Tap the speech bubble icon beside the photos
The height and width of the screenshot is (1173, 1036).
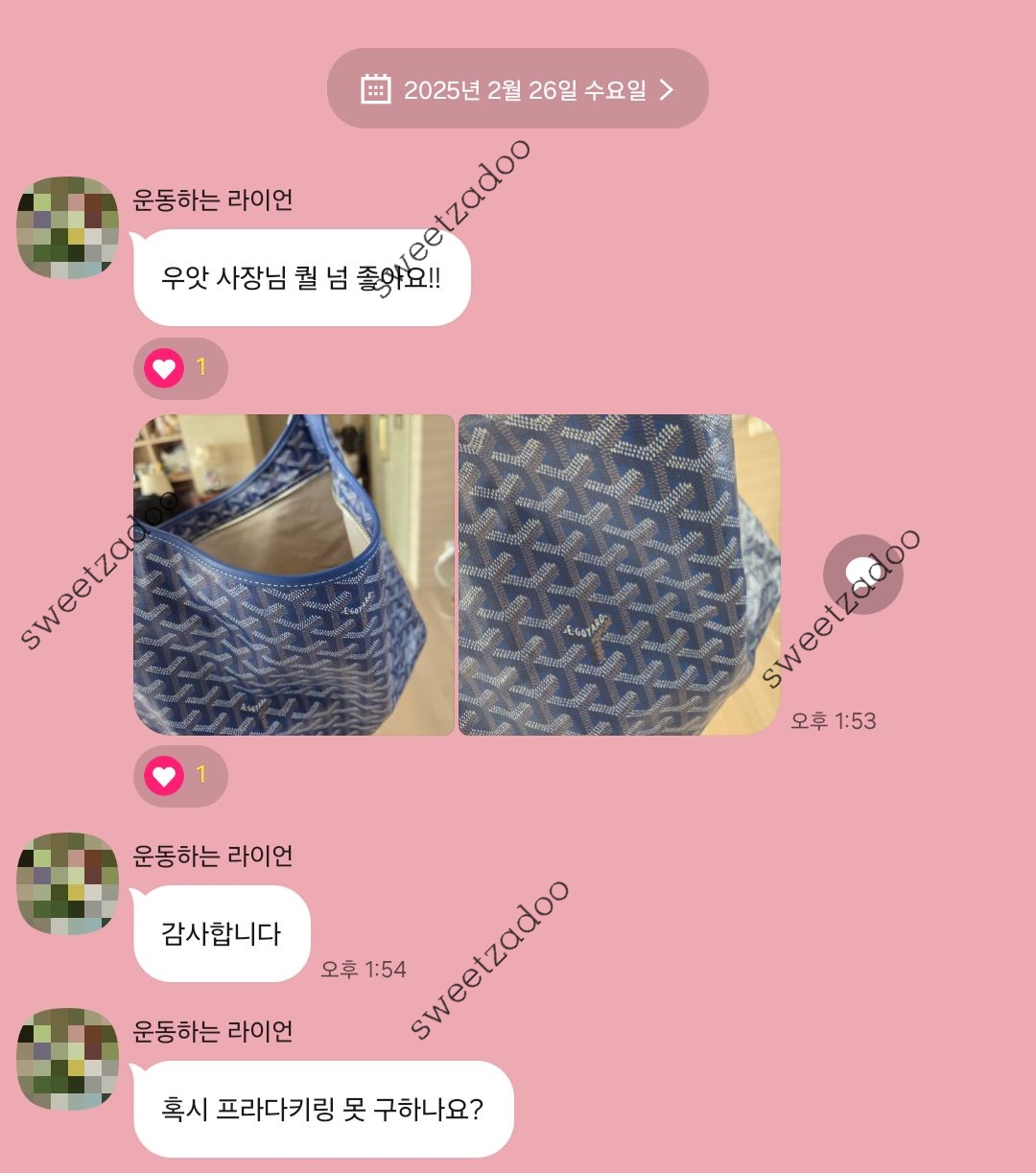click(862, 574)
